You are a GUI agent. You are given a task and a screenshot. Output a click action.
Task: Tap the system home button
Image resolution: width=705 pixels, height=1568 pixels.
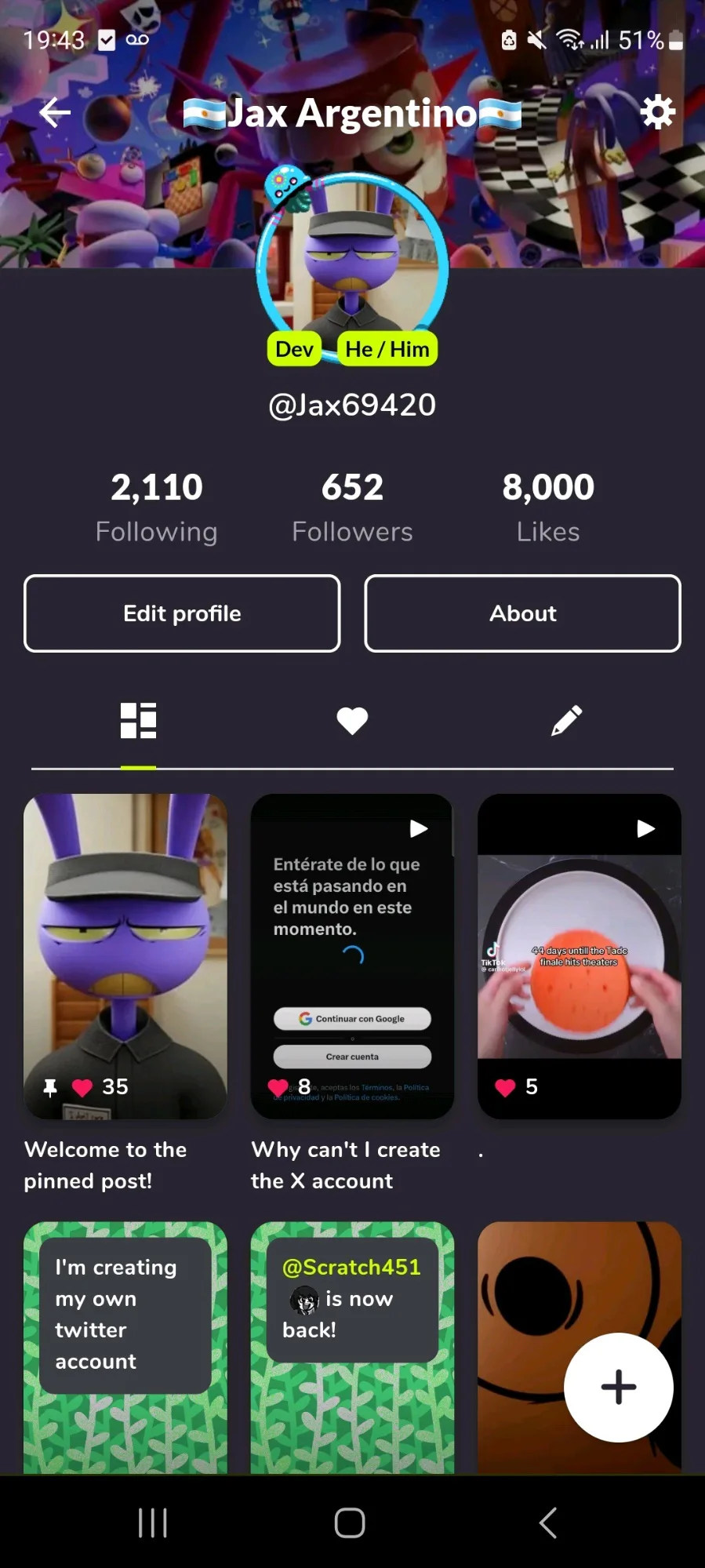point(350,1523)
